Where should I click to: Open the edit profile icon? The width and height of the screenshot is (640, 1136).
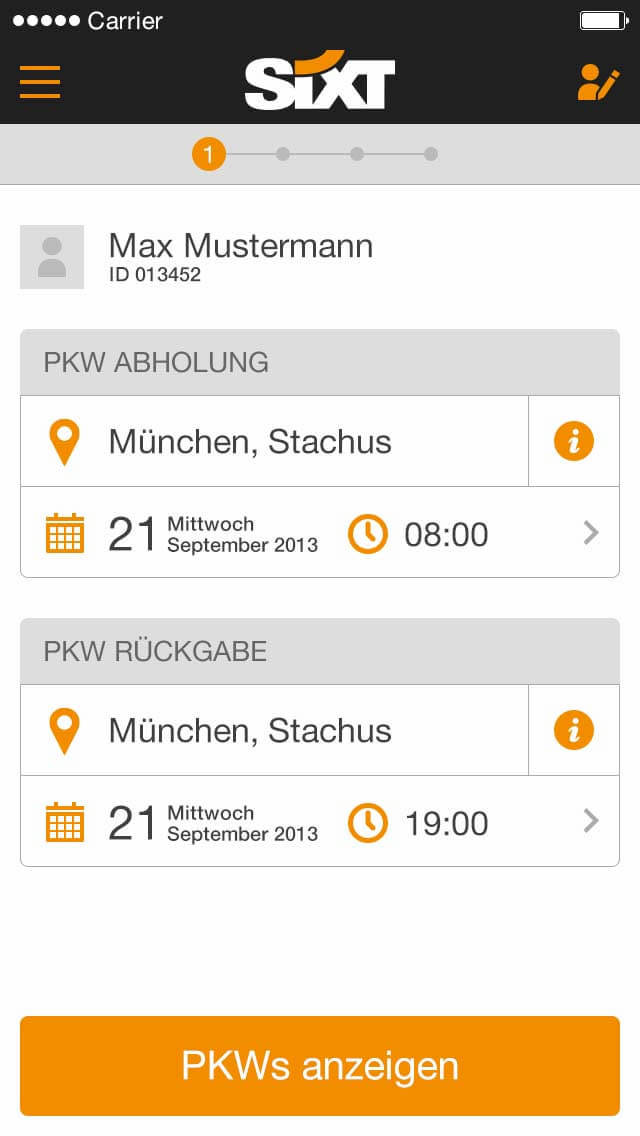(598, 83)
